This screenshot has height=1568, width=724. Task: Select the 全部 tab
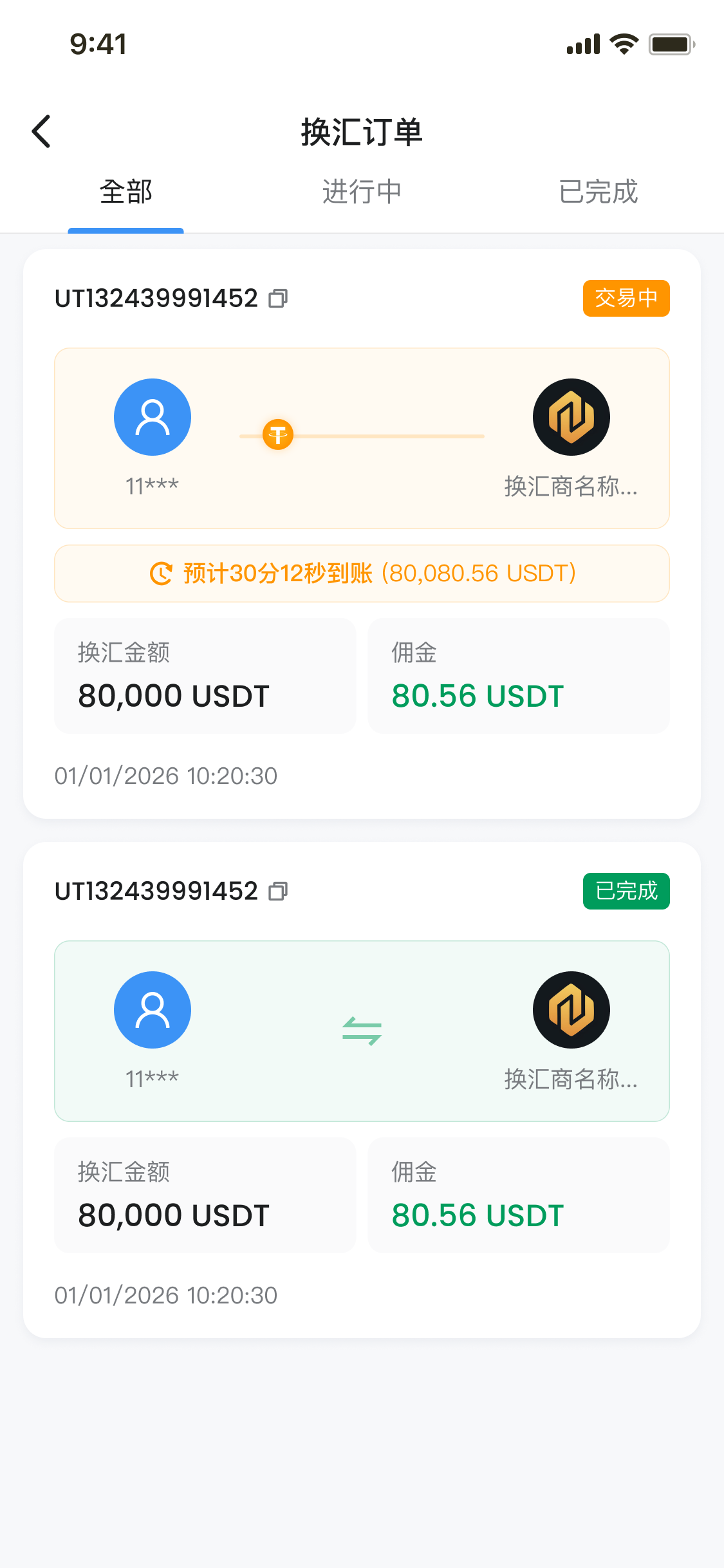tap(126, 192)
